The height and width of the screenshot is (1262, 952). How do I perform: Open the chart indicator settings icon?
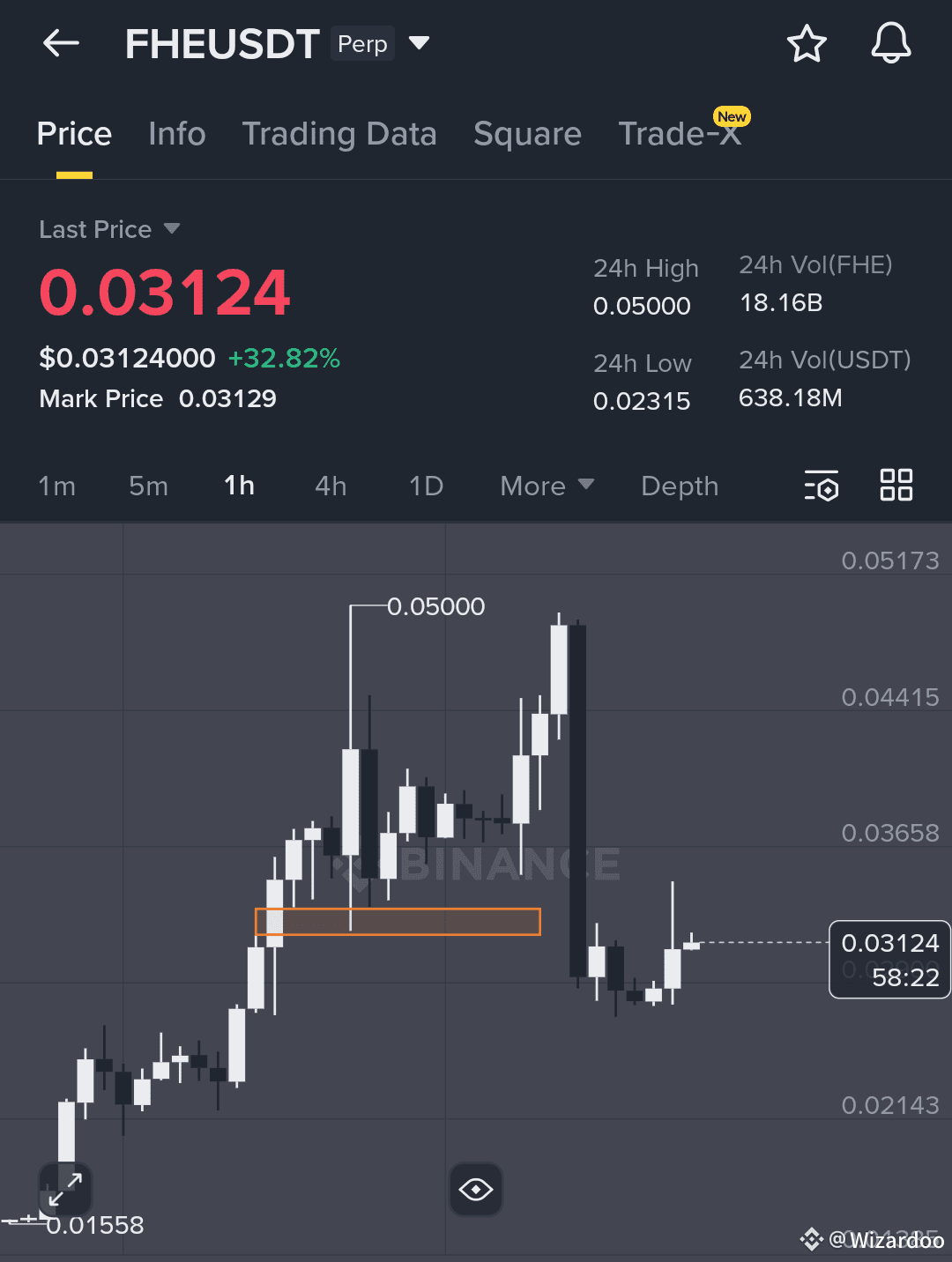click(821, 486)
